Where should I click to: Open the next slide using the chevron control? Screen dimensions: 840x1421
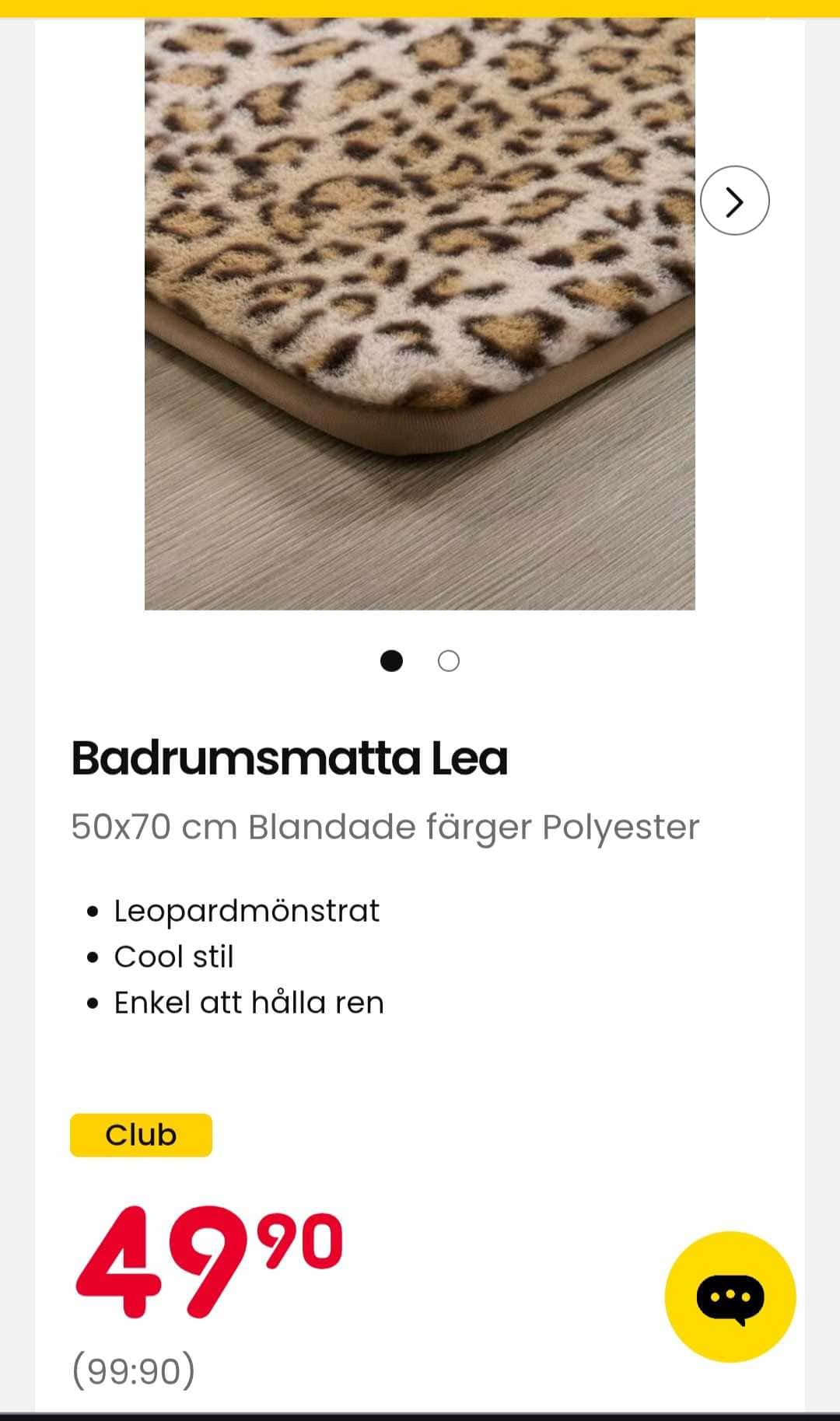[735, 200]
